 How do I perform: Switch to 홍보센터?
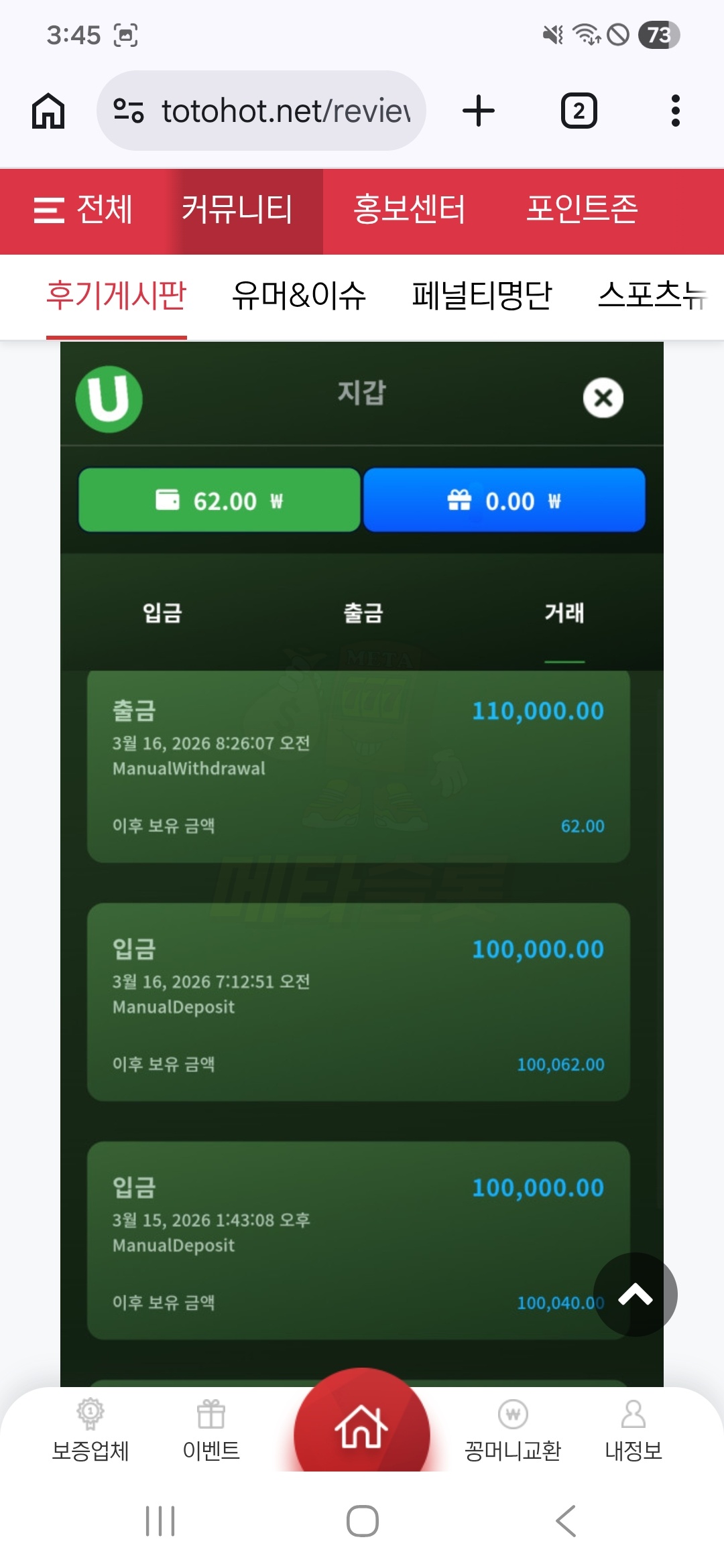coord(409,210)
